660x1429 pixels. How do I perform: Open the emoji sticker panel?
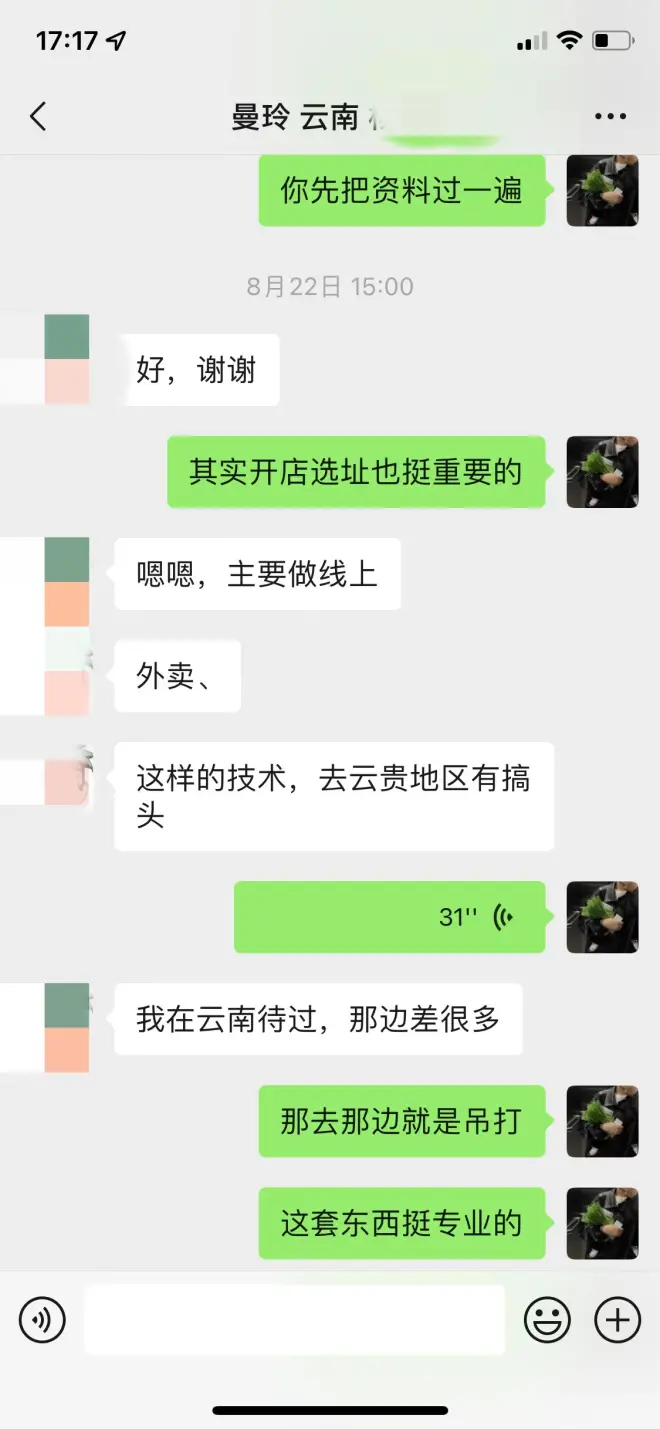click(547, 1320)
